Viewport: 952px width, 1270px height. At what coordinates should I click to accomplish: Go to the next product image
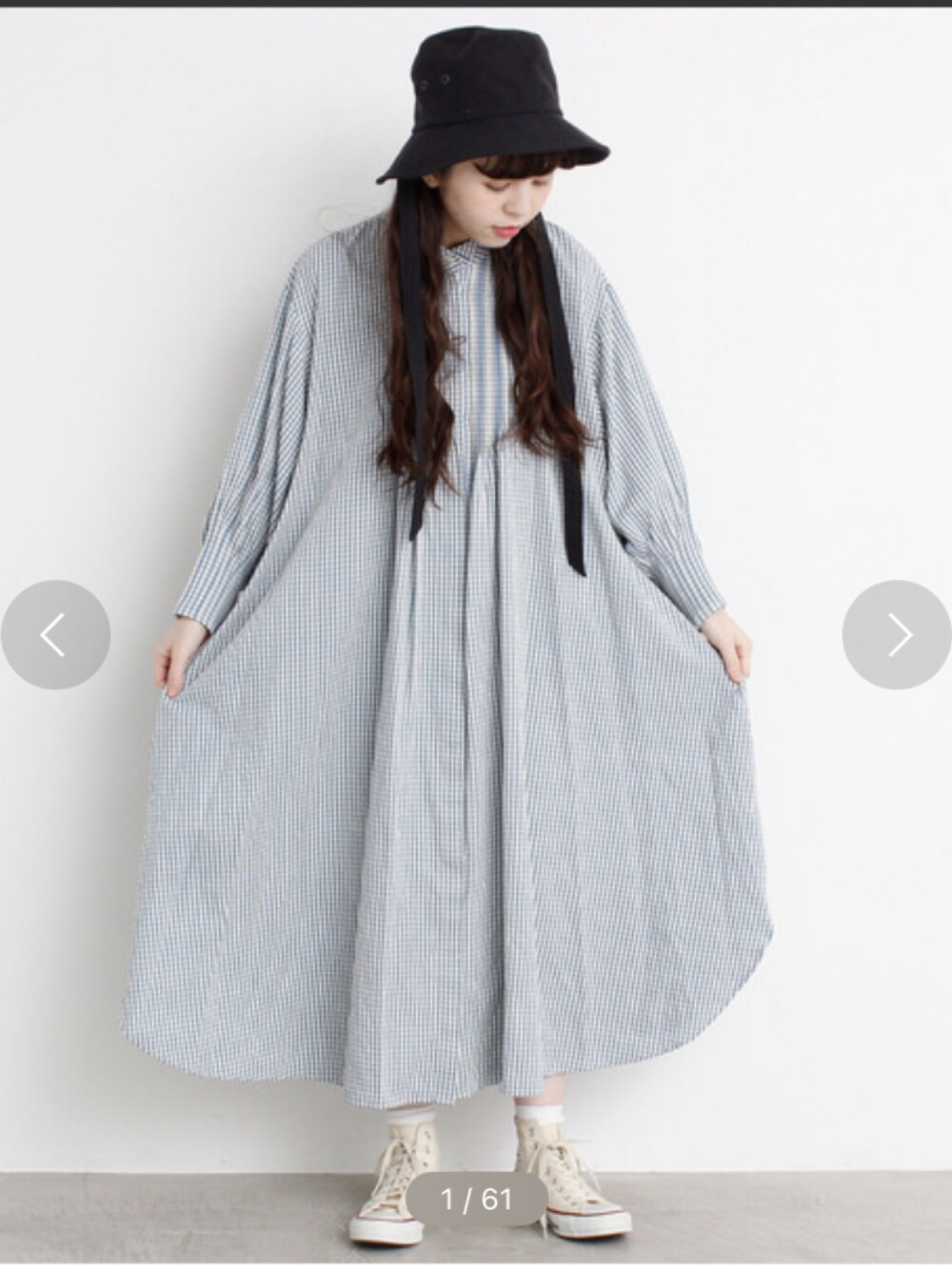click(897, 635)
